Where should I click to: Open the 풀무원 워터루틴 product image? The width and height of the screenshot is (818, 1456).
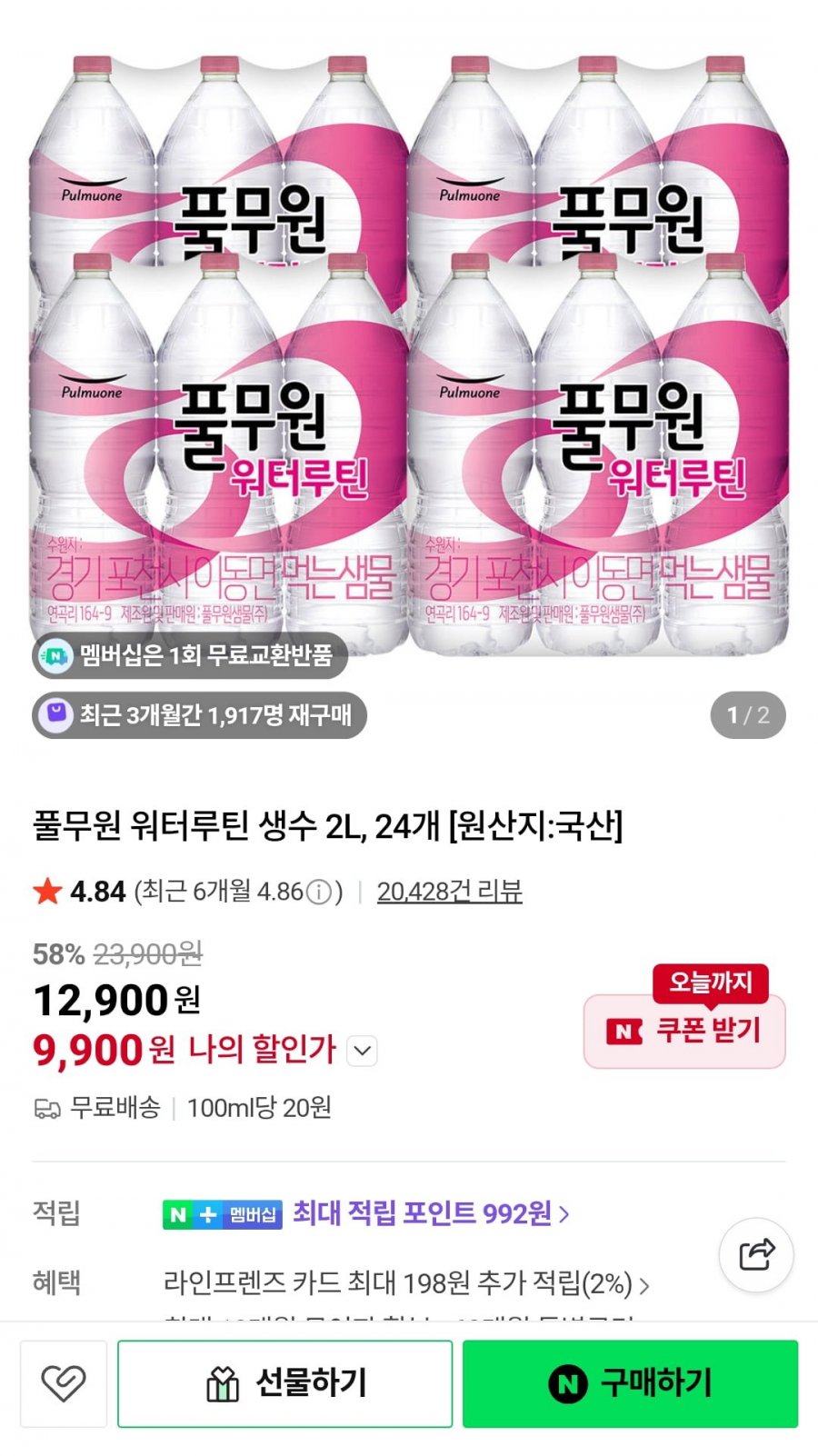pos(409,354)
